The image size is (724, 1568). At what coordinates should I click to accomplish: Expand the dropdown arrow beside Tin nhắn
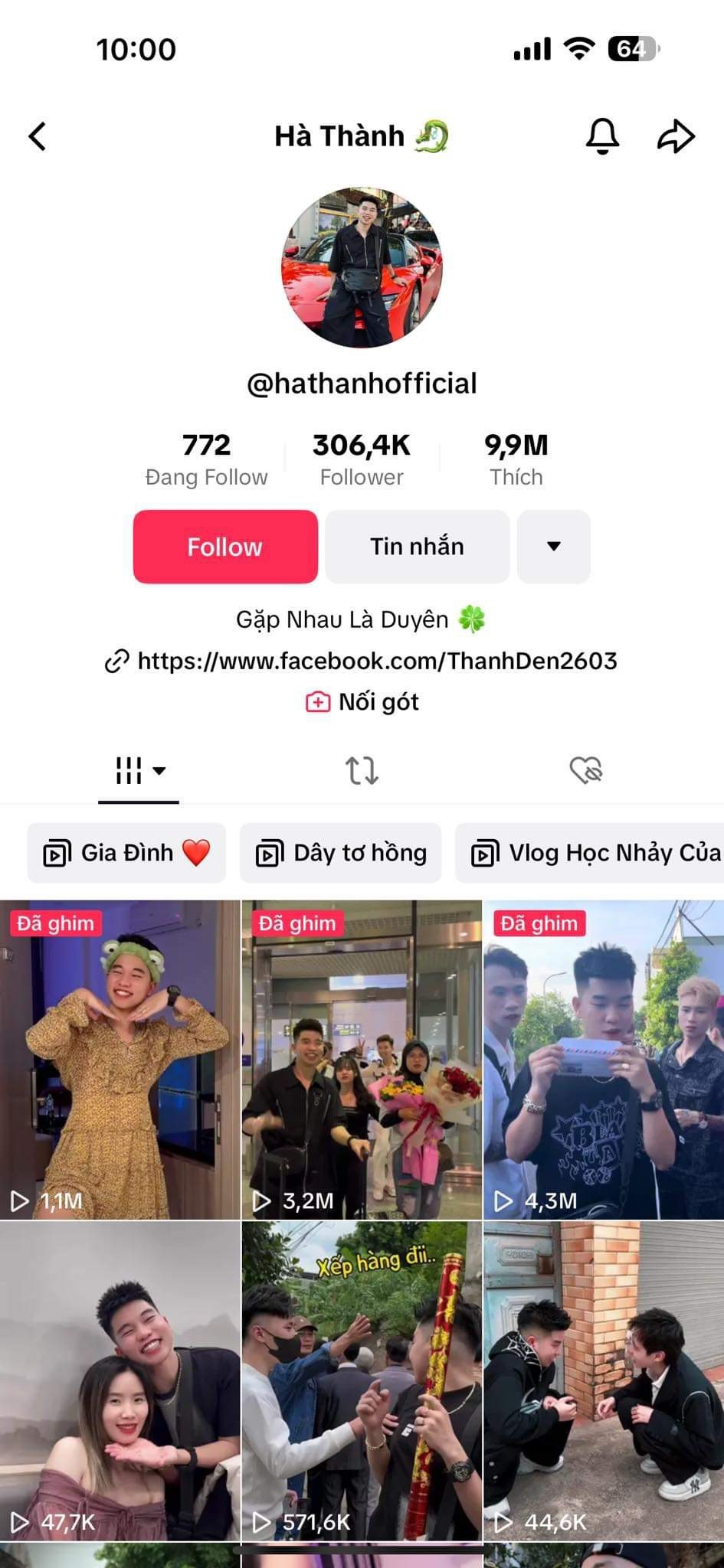(x=553, y=547)
